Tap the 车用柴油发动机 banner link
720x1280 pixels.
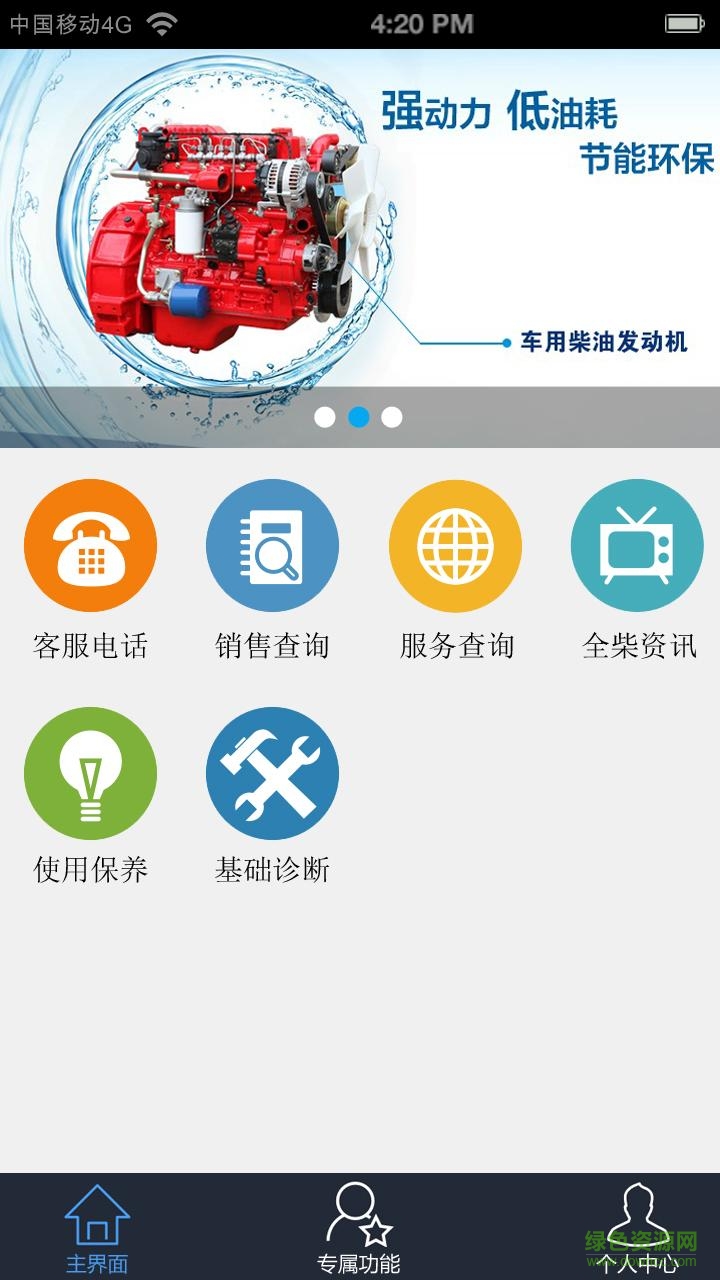point(606,342)
